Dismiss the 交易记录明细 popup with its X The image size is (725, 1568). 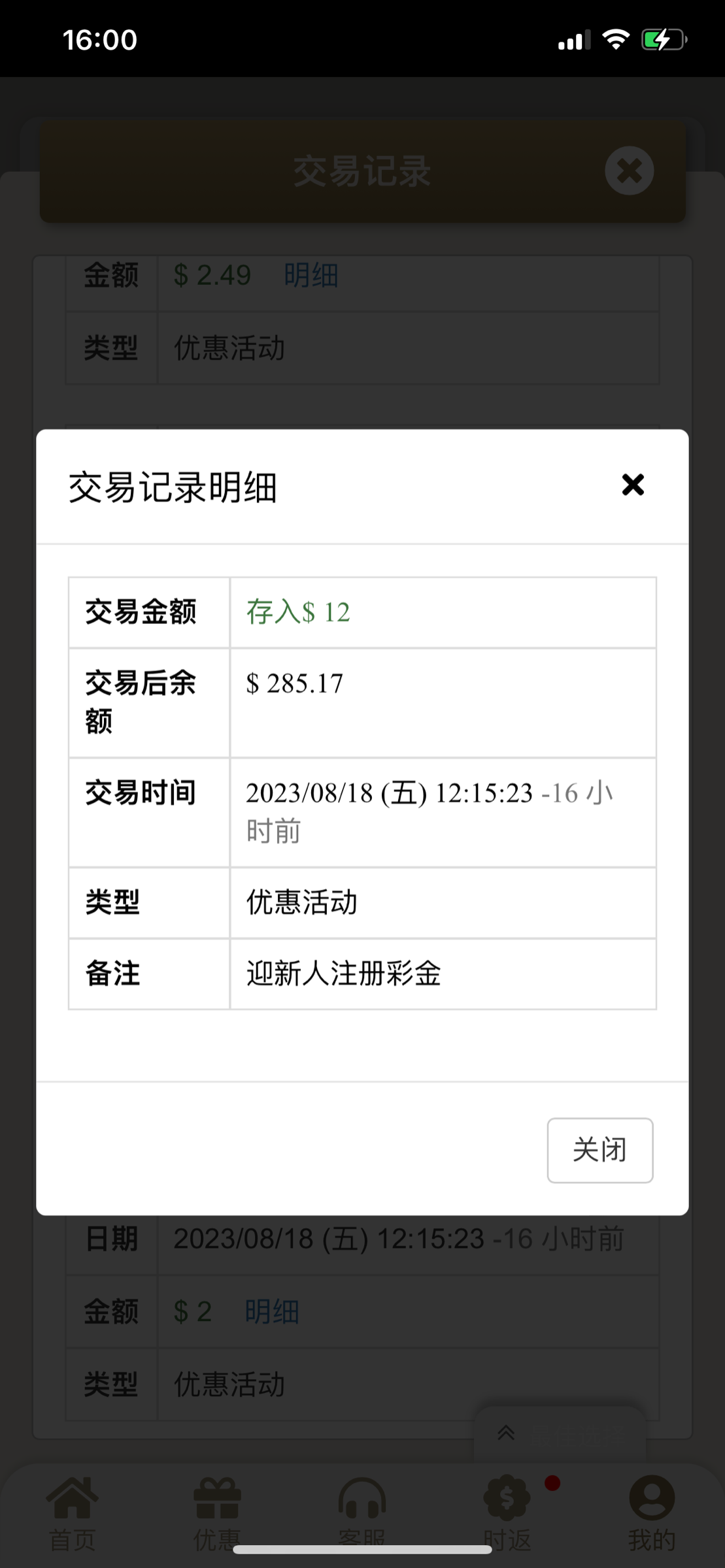[632, 485]
